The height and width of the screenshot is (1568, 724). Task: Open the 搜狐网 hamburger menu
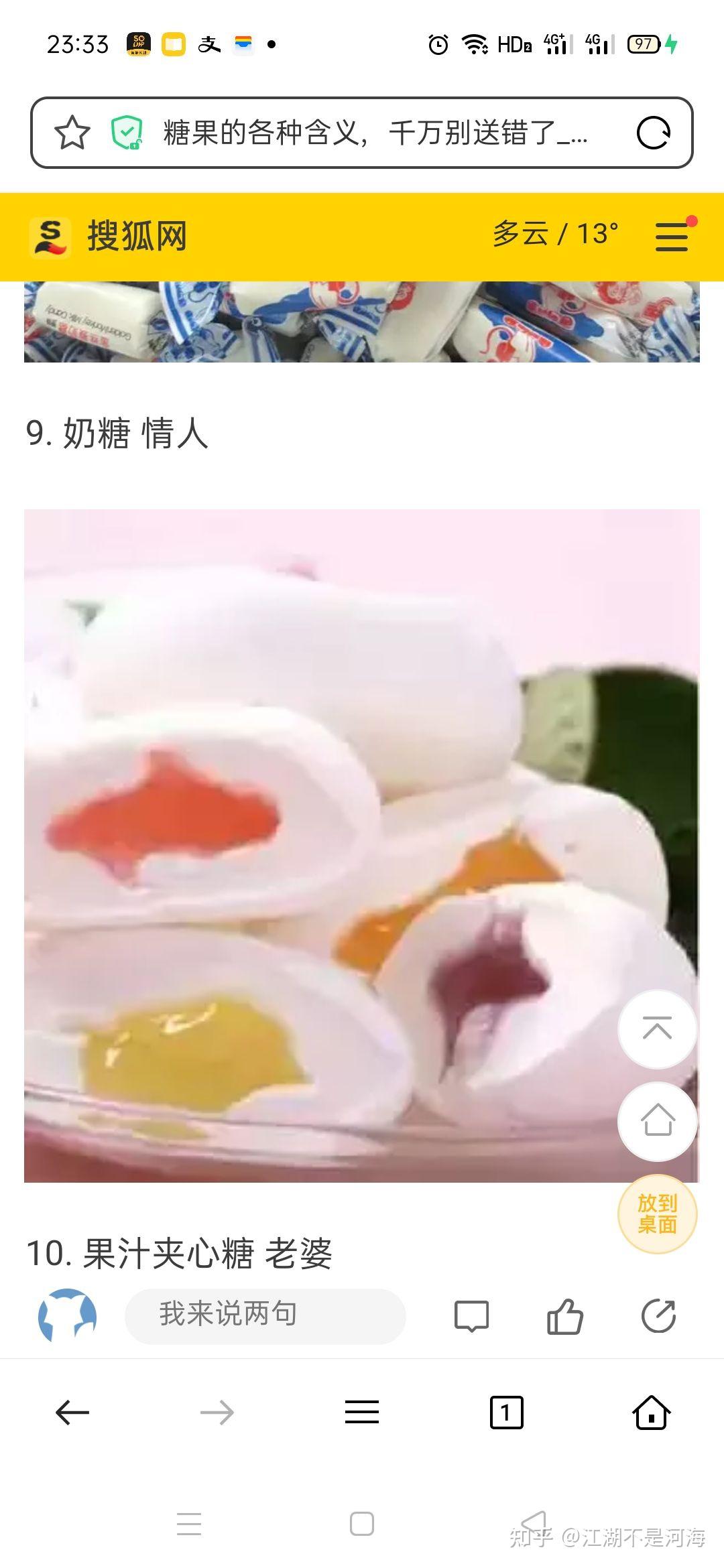pyautogui.click(x=672, y=237)
